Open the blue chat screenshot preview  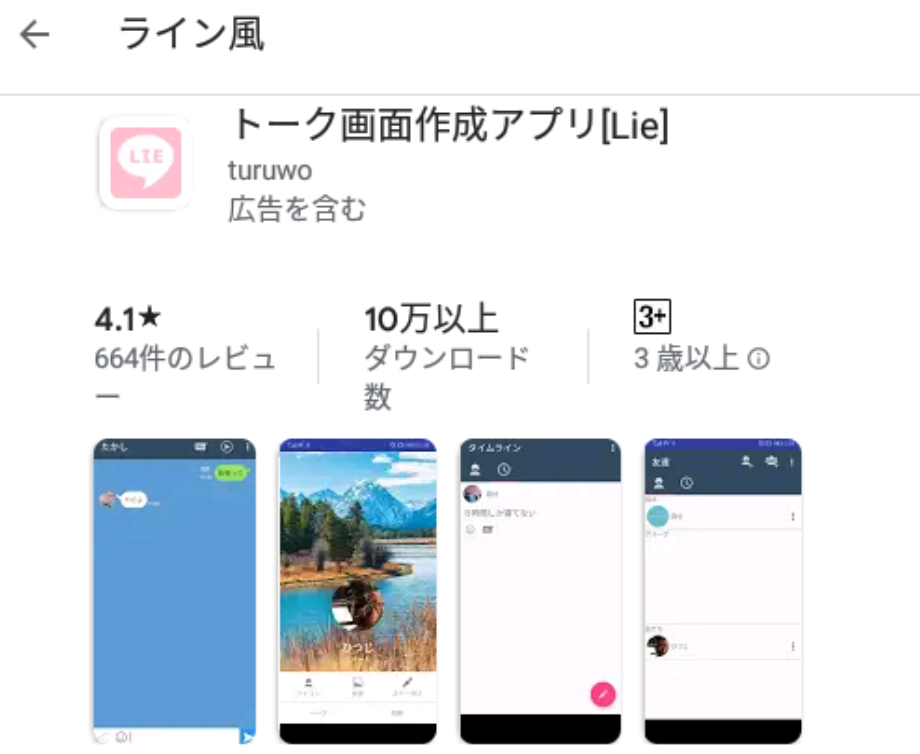click(175, 591)
